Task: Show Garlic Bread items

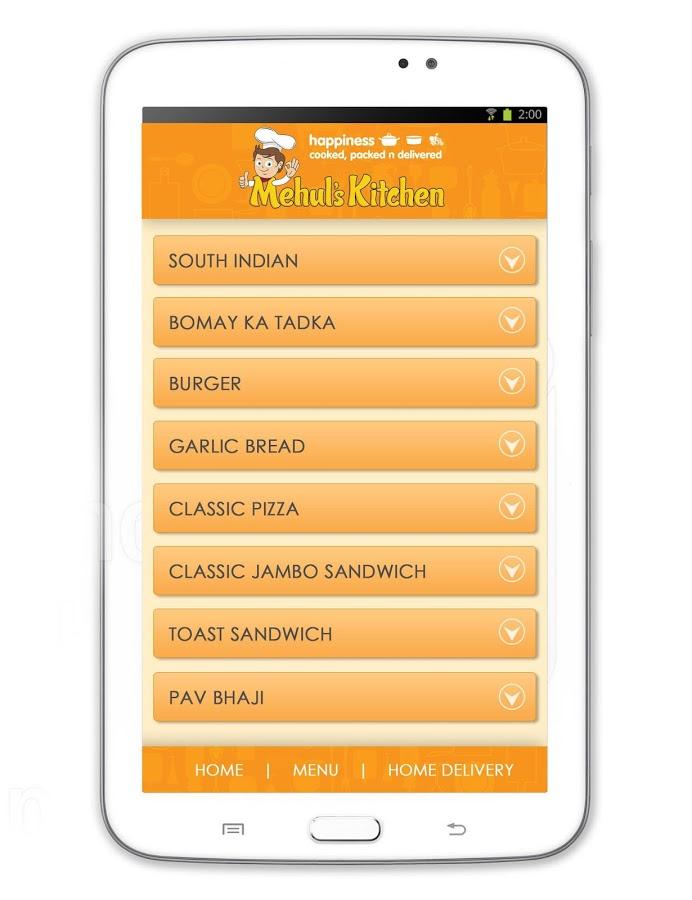Action: click(345, 446)
